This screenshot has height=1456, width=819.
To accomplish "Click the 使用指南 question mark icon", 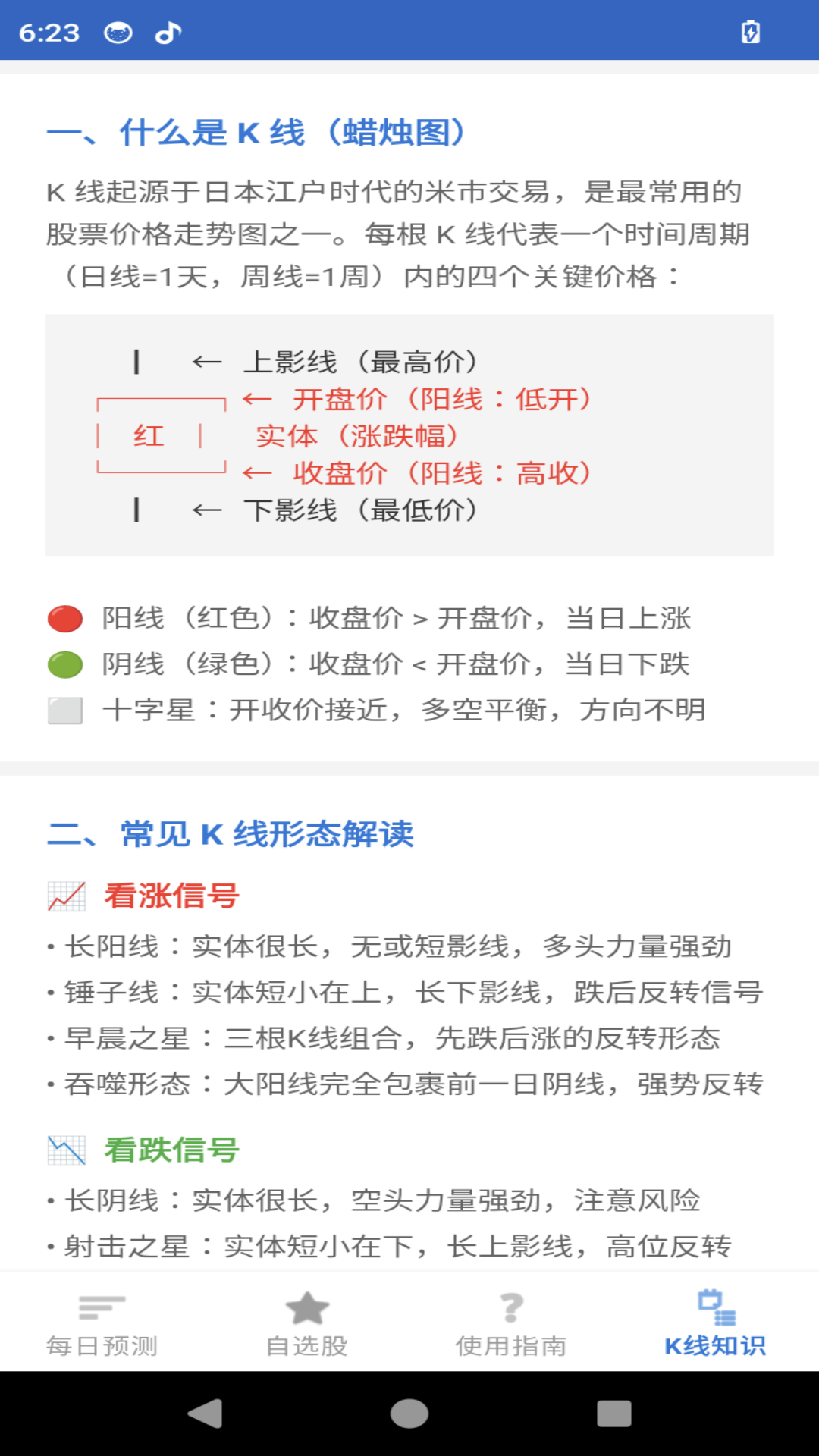I will click(x=511, y=1304).
